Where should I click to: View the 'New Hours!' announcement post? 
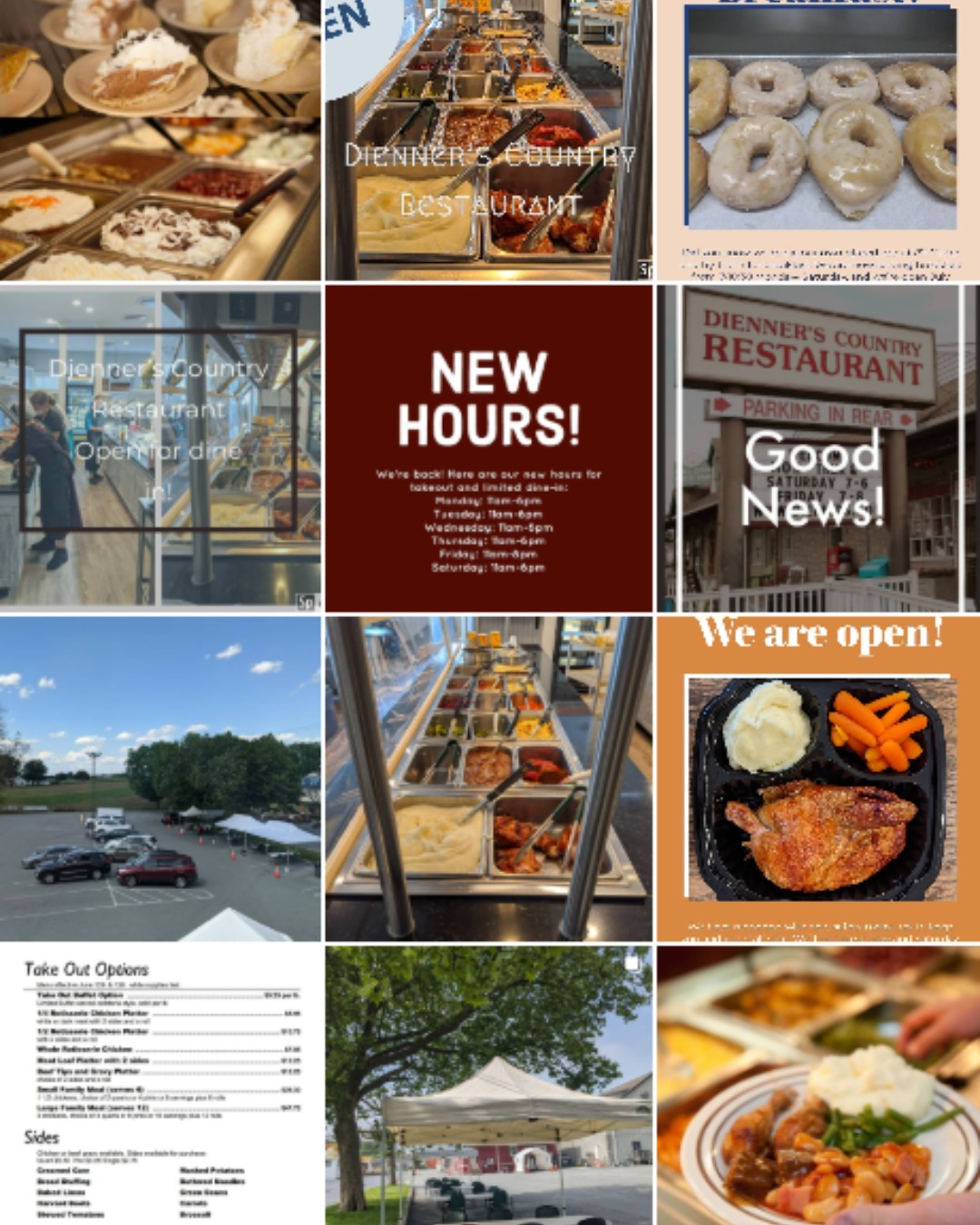coord(488,448)
